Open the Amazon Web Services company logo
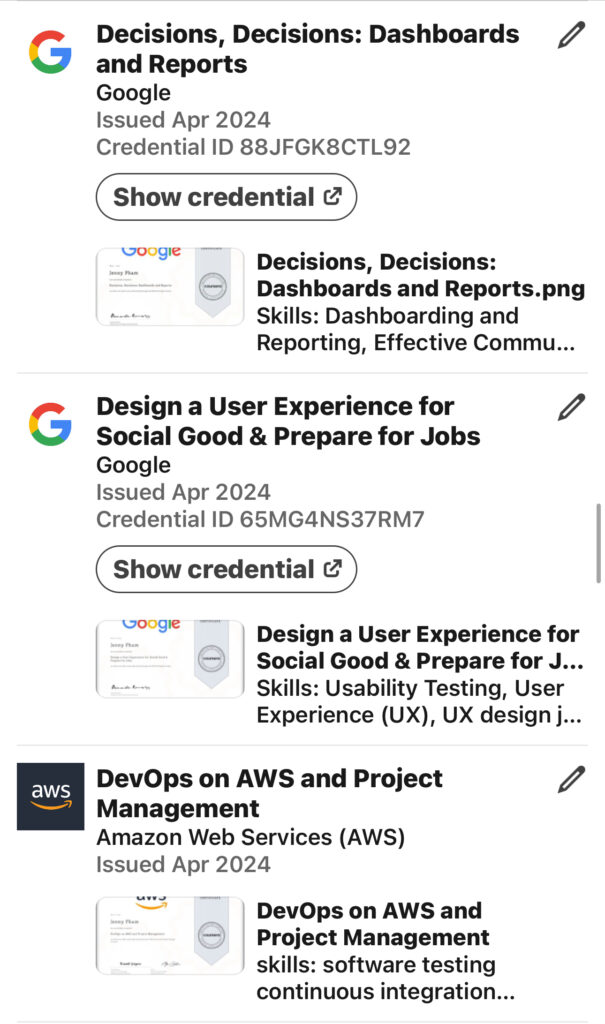The height and width of the screenshot is (1024, 605). click(50, 796)
